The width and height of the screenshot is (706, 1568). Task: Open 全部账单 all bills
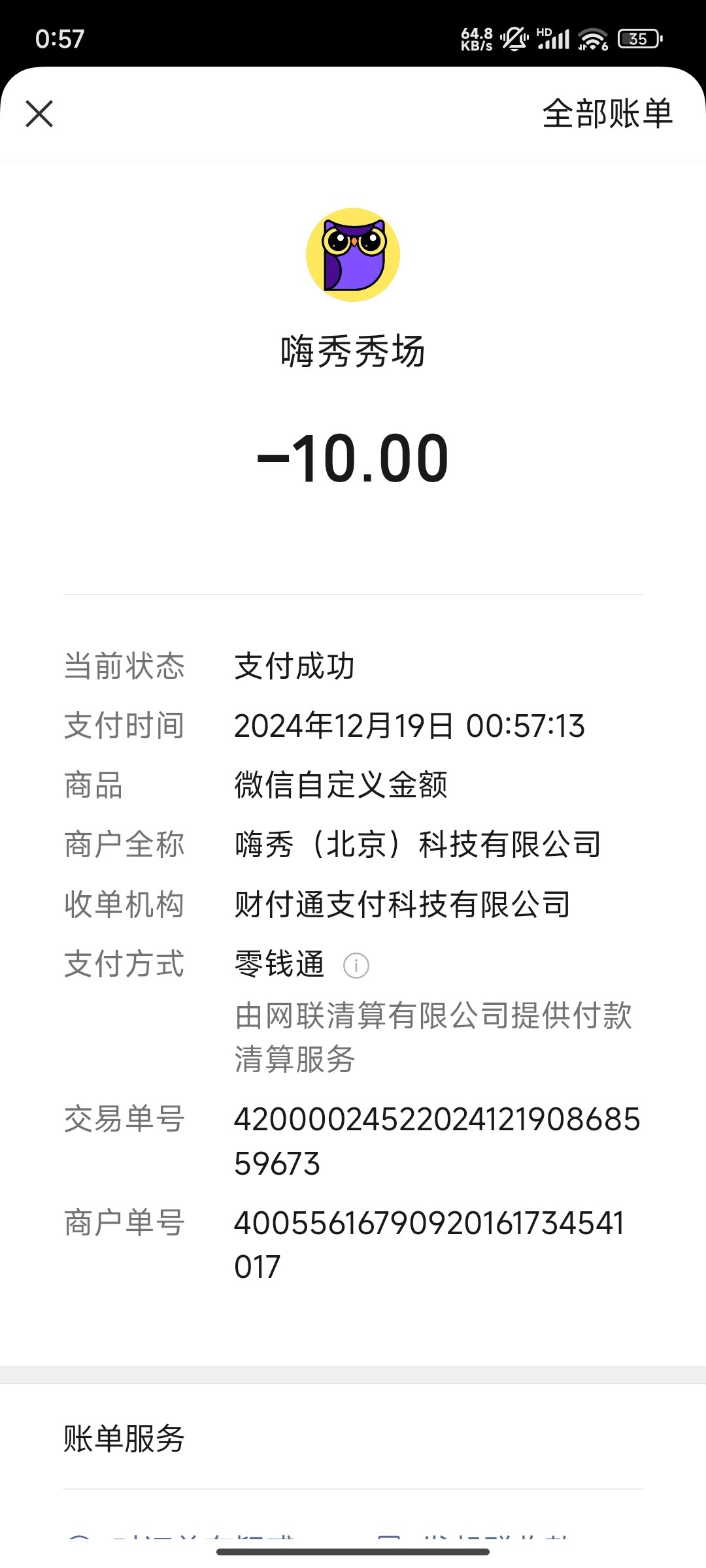(x=607, y=114)
